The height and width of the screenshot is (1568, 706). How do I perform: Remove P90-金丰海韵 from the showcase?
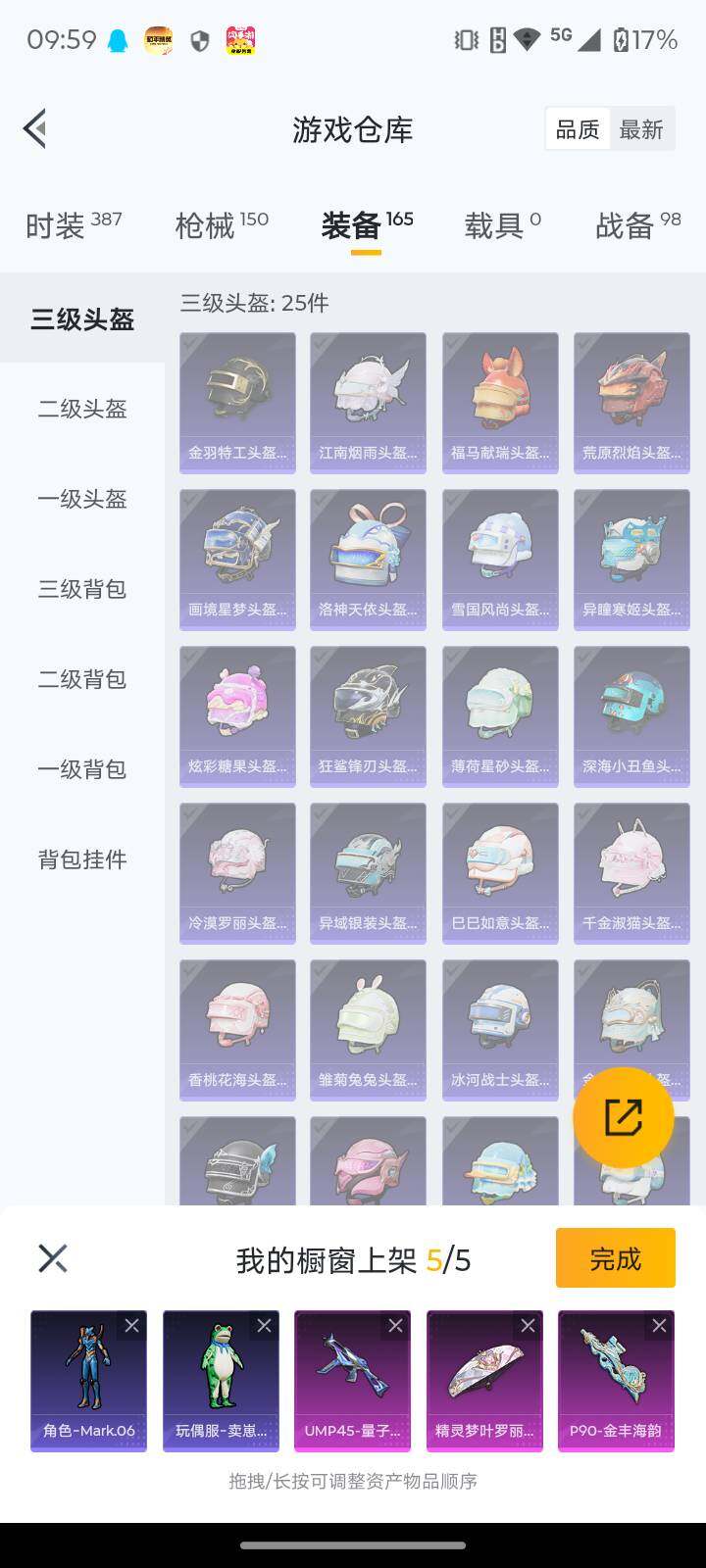pos(659,1326)
